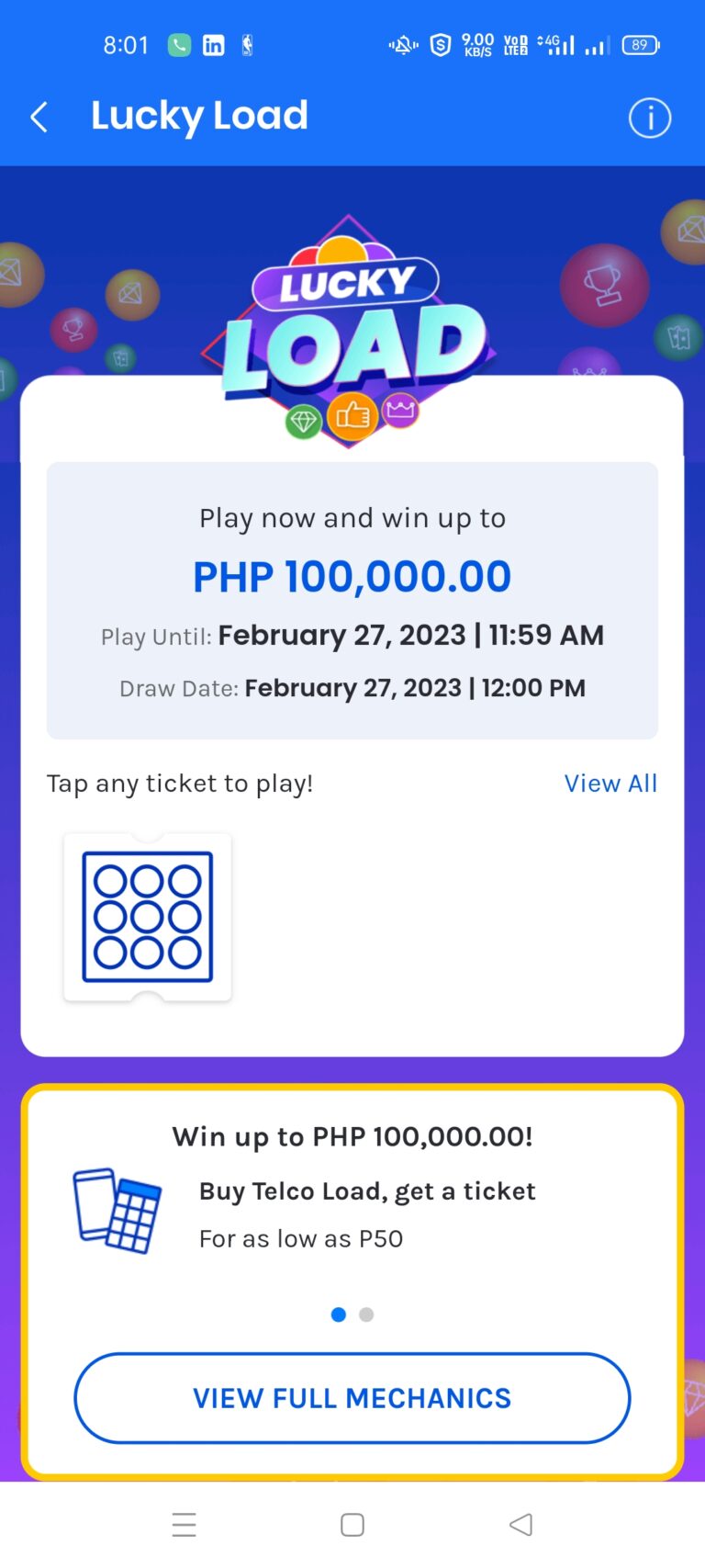The width and height of the screenshot is (705, 1568).
Task: Tap the security shield icon in the status bar
Action: coord(441,44)
